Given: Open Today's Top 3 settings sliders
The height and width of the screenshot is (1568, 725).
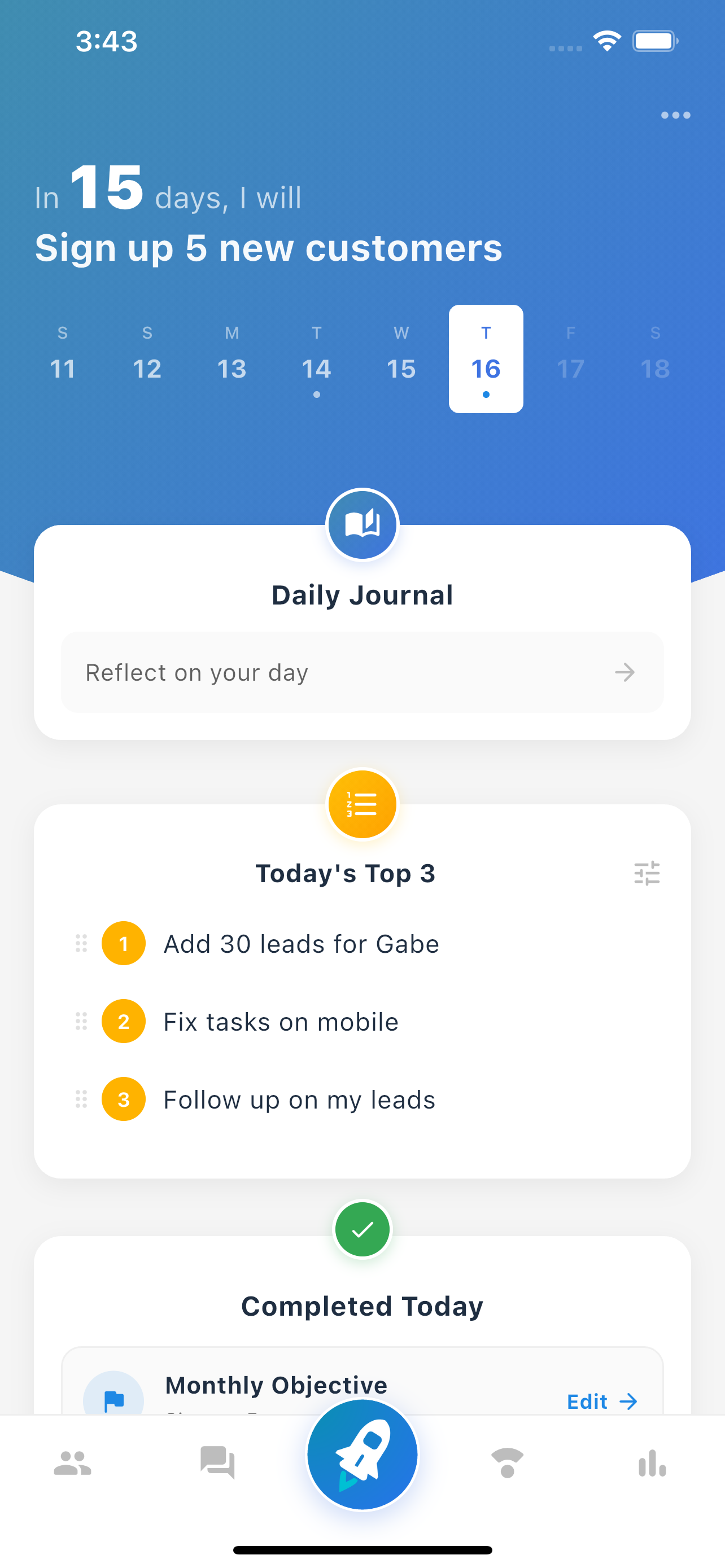Looking at the screenshot, I should point(648,873).
